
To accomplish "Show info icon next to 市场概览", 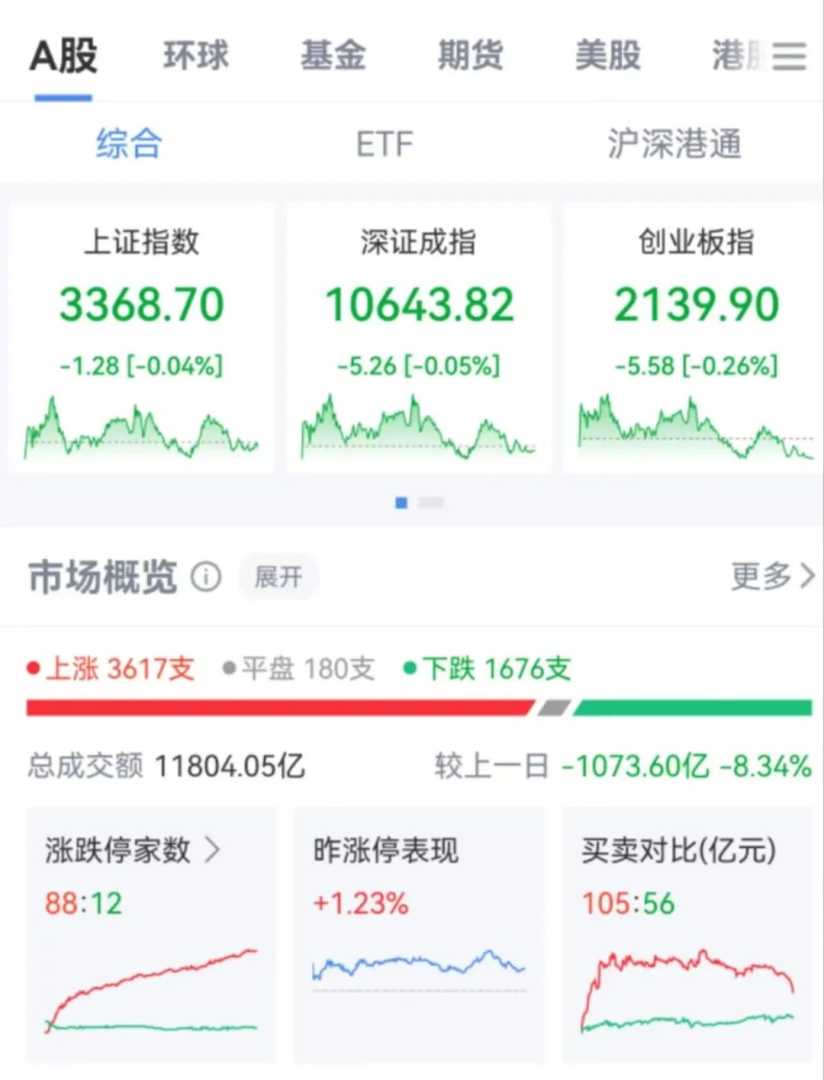I will 206,578.
